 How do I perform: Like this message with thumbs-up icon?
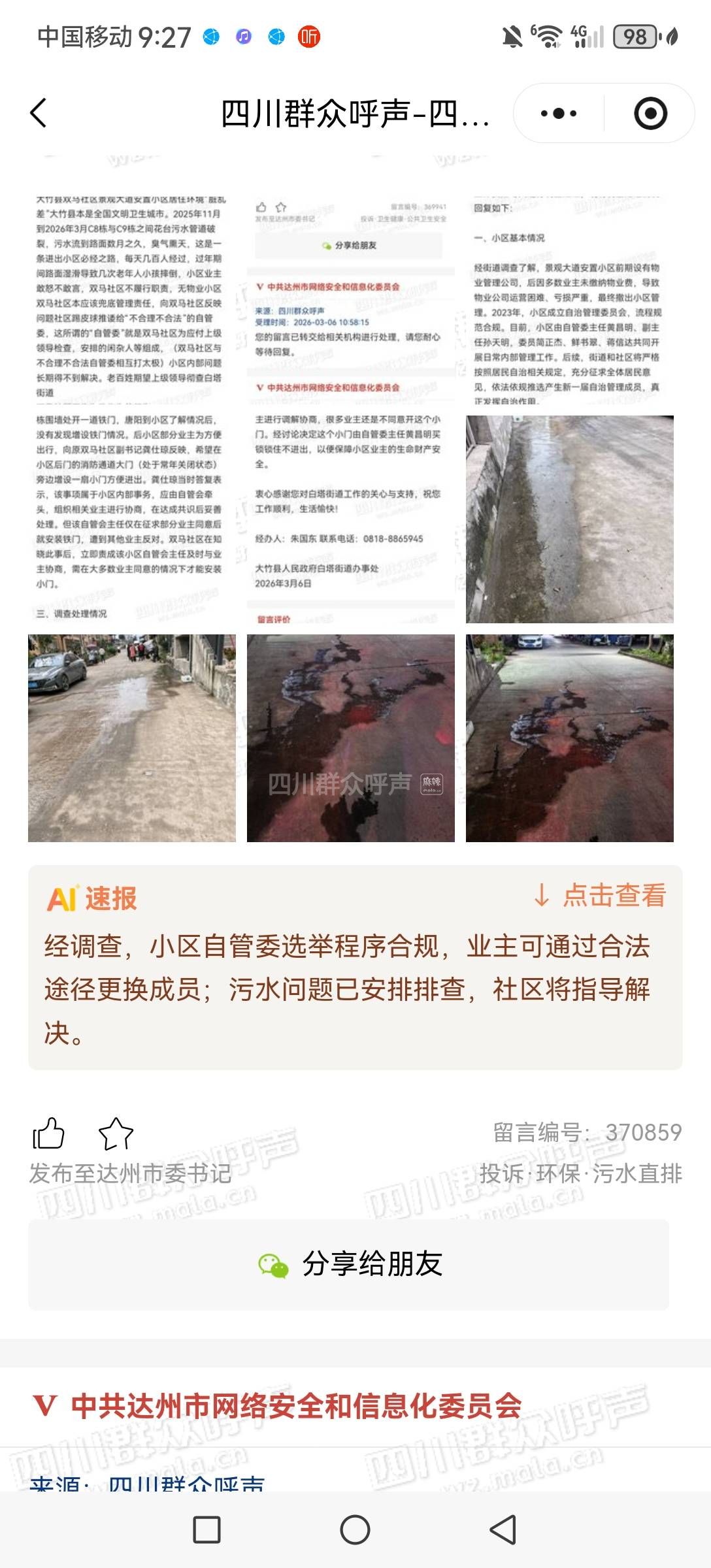coord(49,1133)
